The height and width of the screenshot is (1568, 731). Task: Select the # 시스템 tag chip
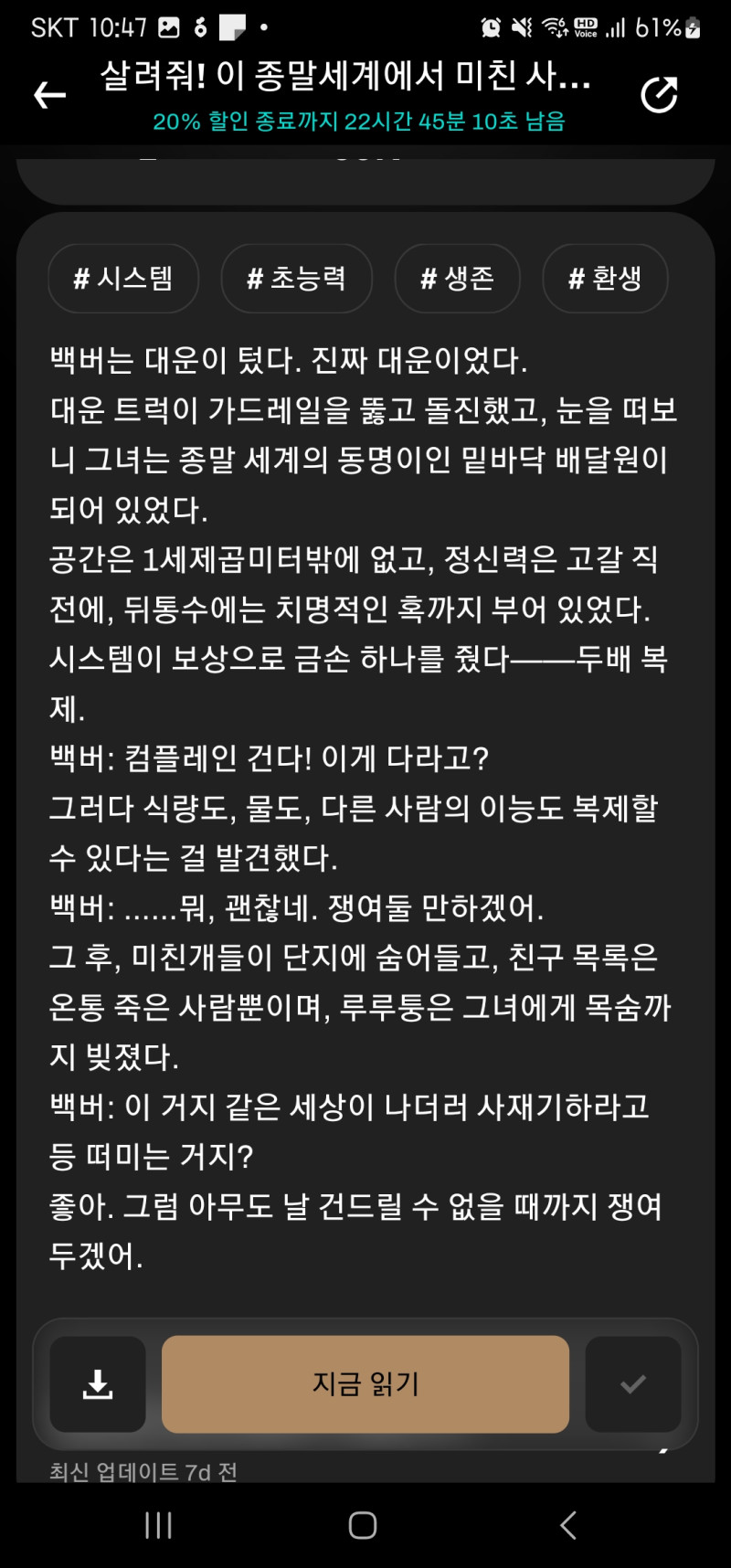click(x=123, y=279)
